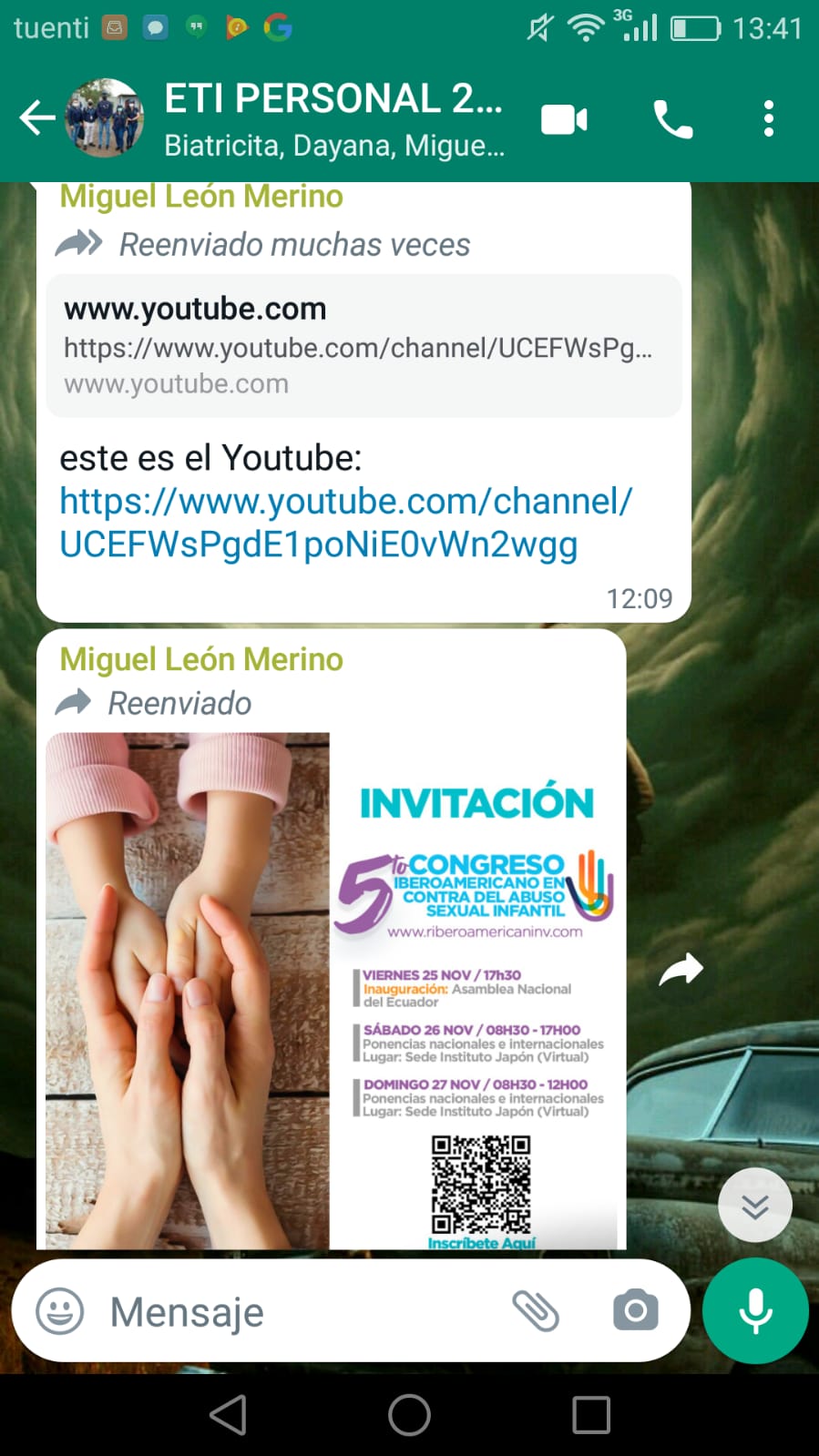Forward the invitation image message

tap(681, 970)
